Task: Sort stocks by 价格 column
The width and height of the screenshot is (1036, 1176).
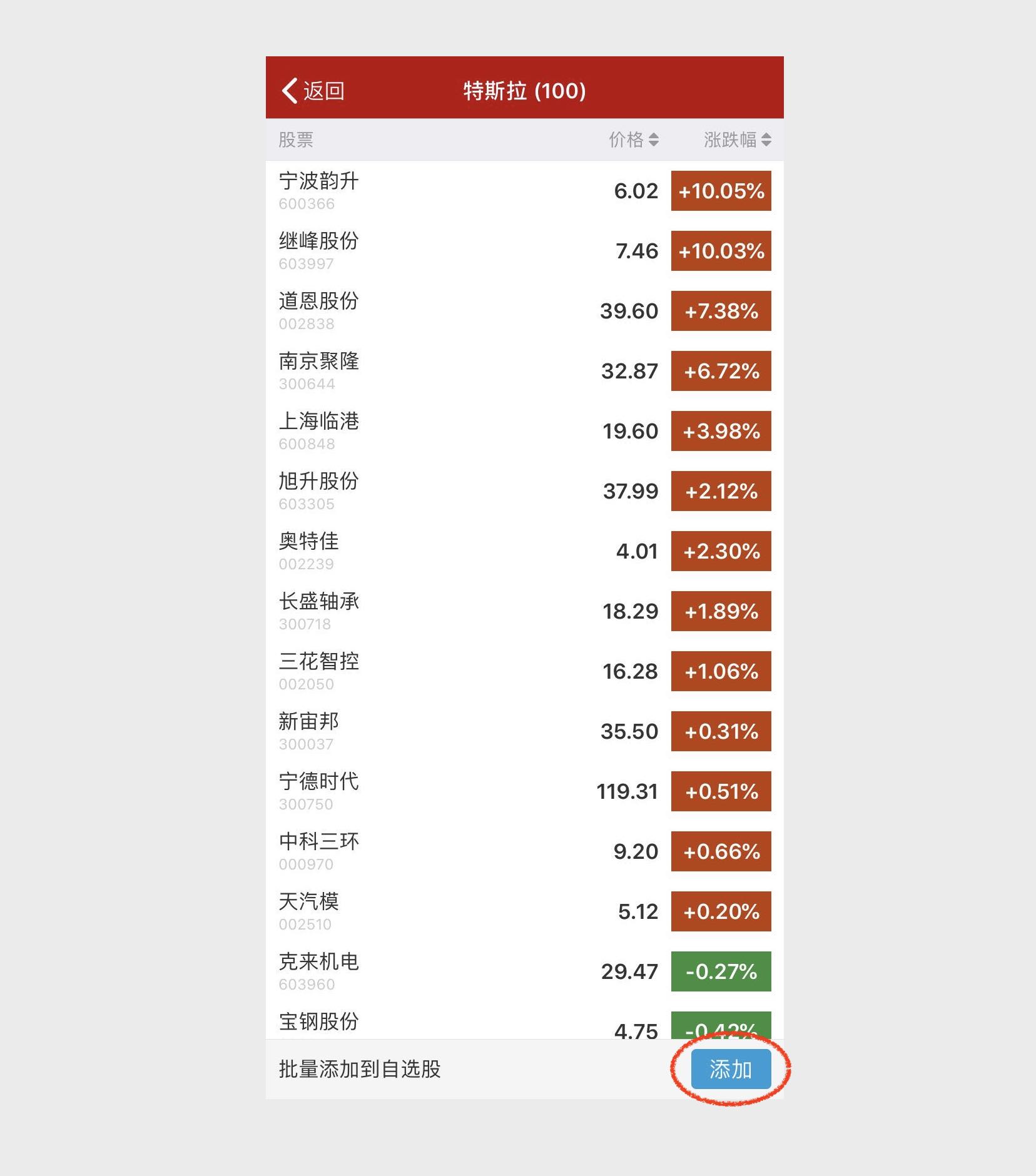Action: [633, 139]
